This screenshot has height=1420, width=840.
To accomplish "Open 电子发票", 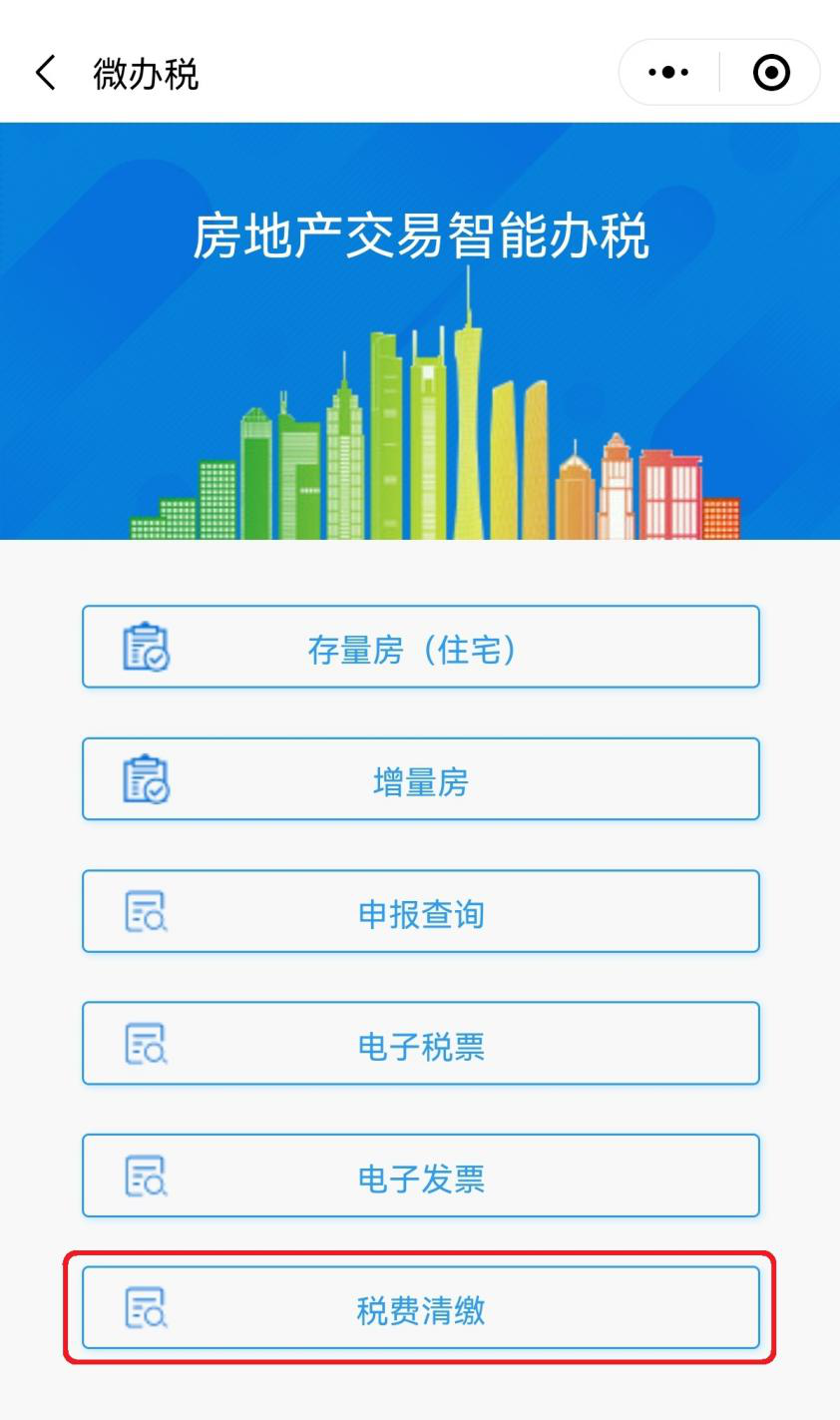I will [x=421, y=1176].
